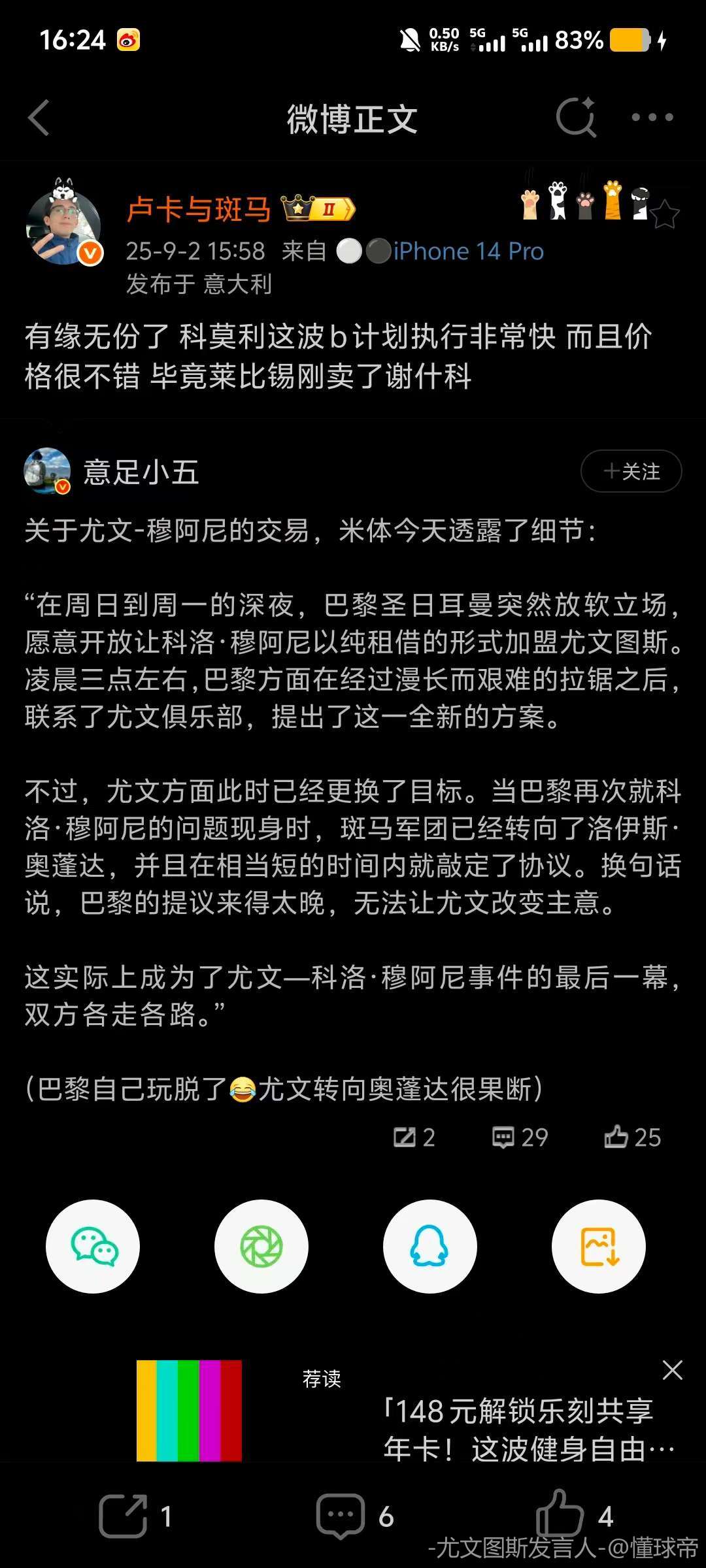Open the comments from the bottom bar
The image size is (706, 1568).
354,1516
